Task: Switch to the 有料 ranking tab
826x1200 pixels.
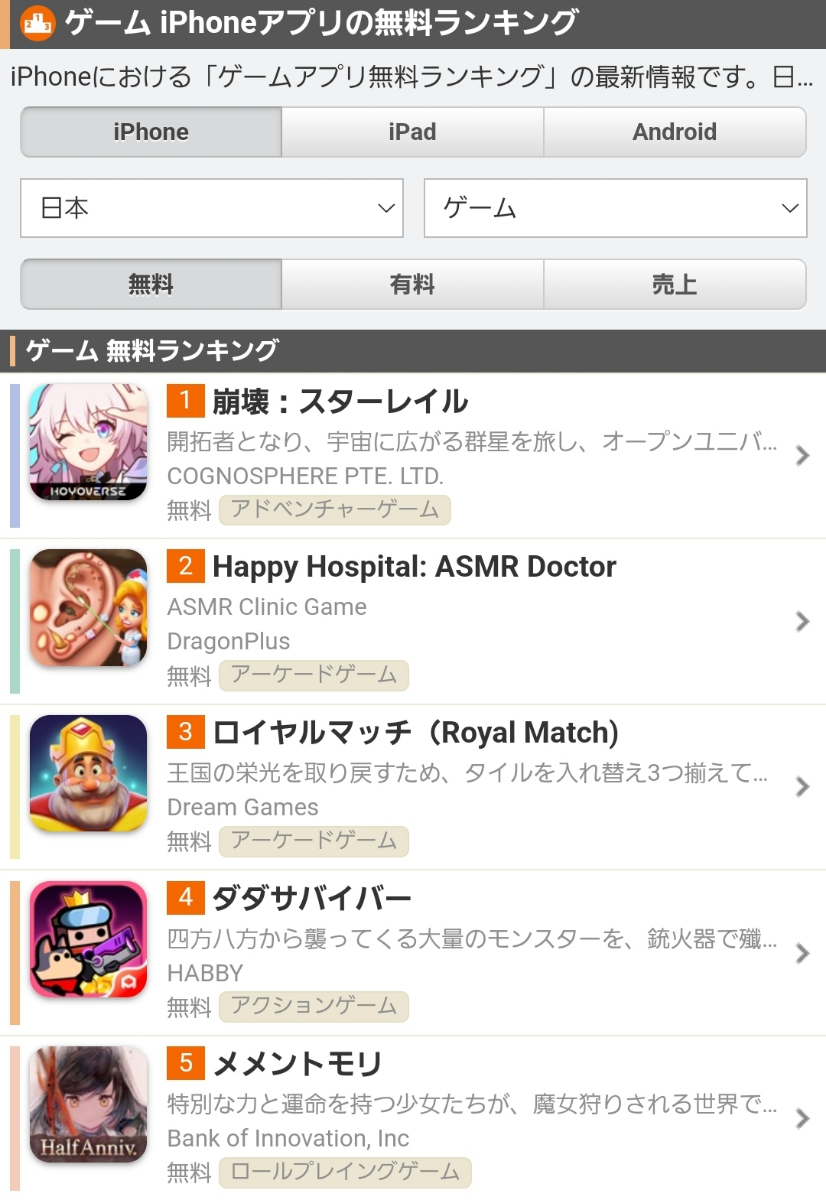Action: tap(412, 285)
